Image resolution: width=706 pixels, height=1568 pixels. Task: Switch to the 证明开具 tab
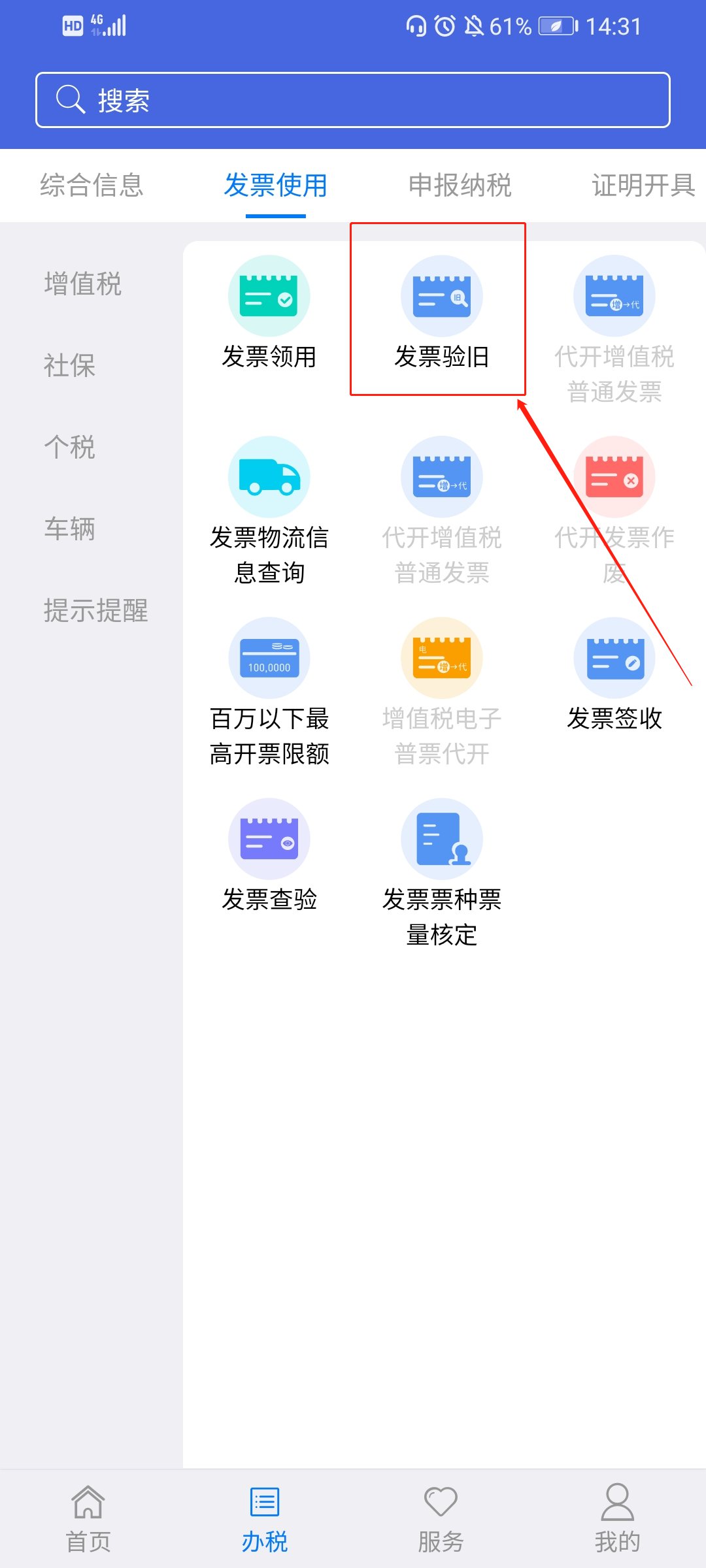pos(643,186)
